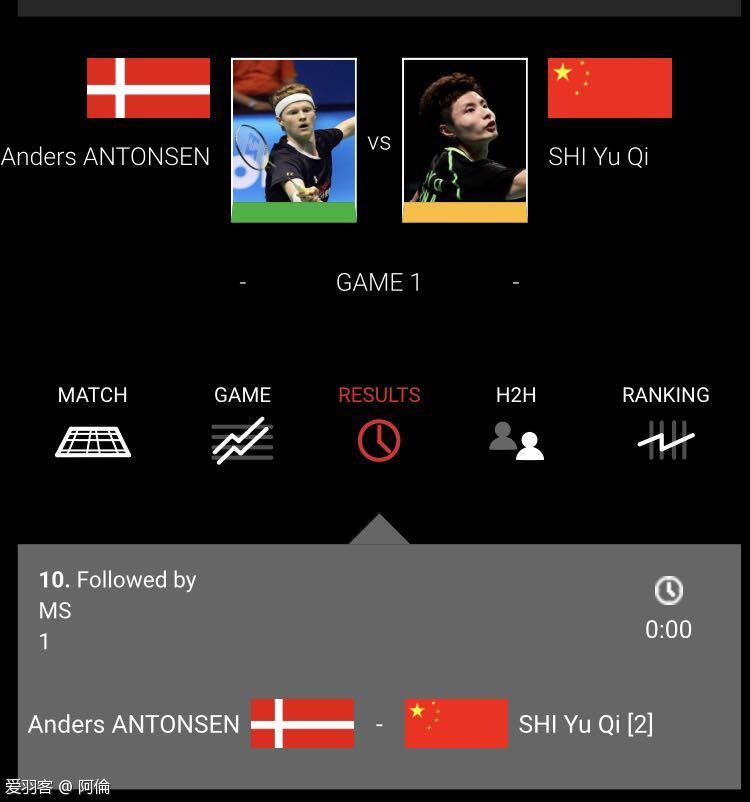Open the GAME tab
This screenshot has width=750, height=802.
coord(242,423)
